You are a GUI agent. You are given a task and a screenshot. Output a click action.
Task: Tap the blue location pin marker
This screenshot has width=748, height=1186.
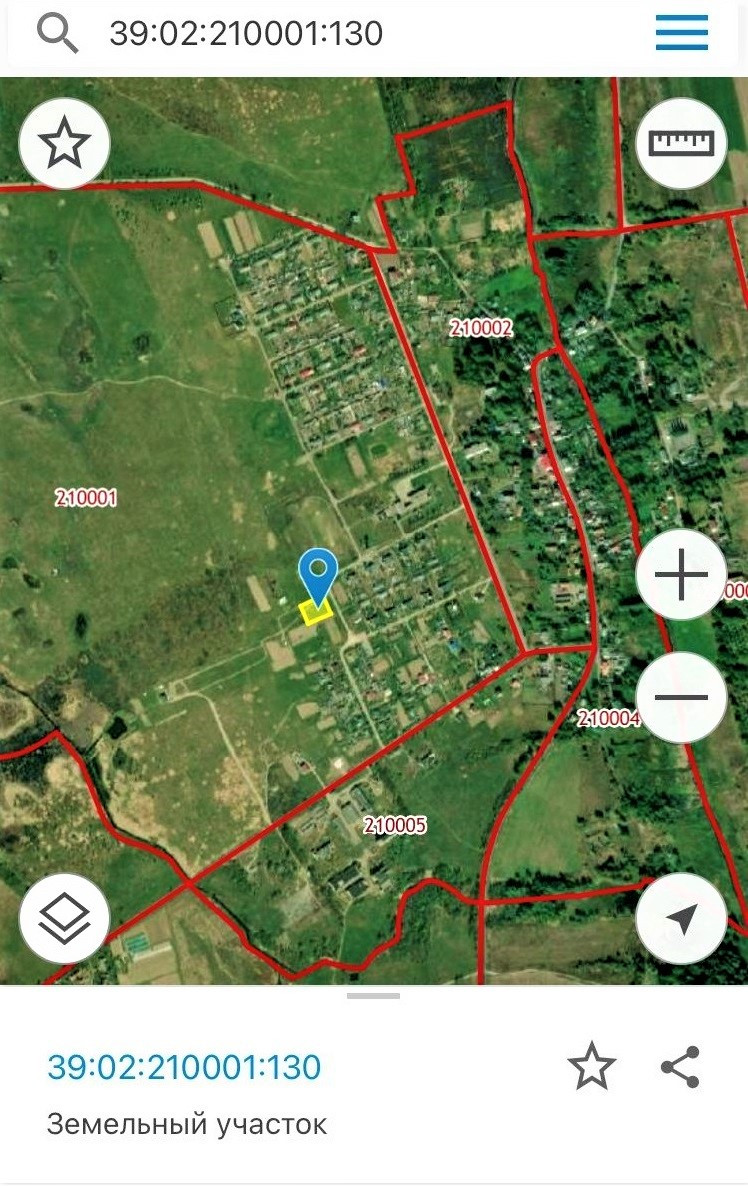click(x=318, y=573)
